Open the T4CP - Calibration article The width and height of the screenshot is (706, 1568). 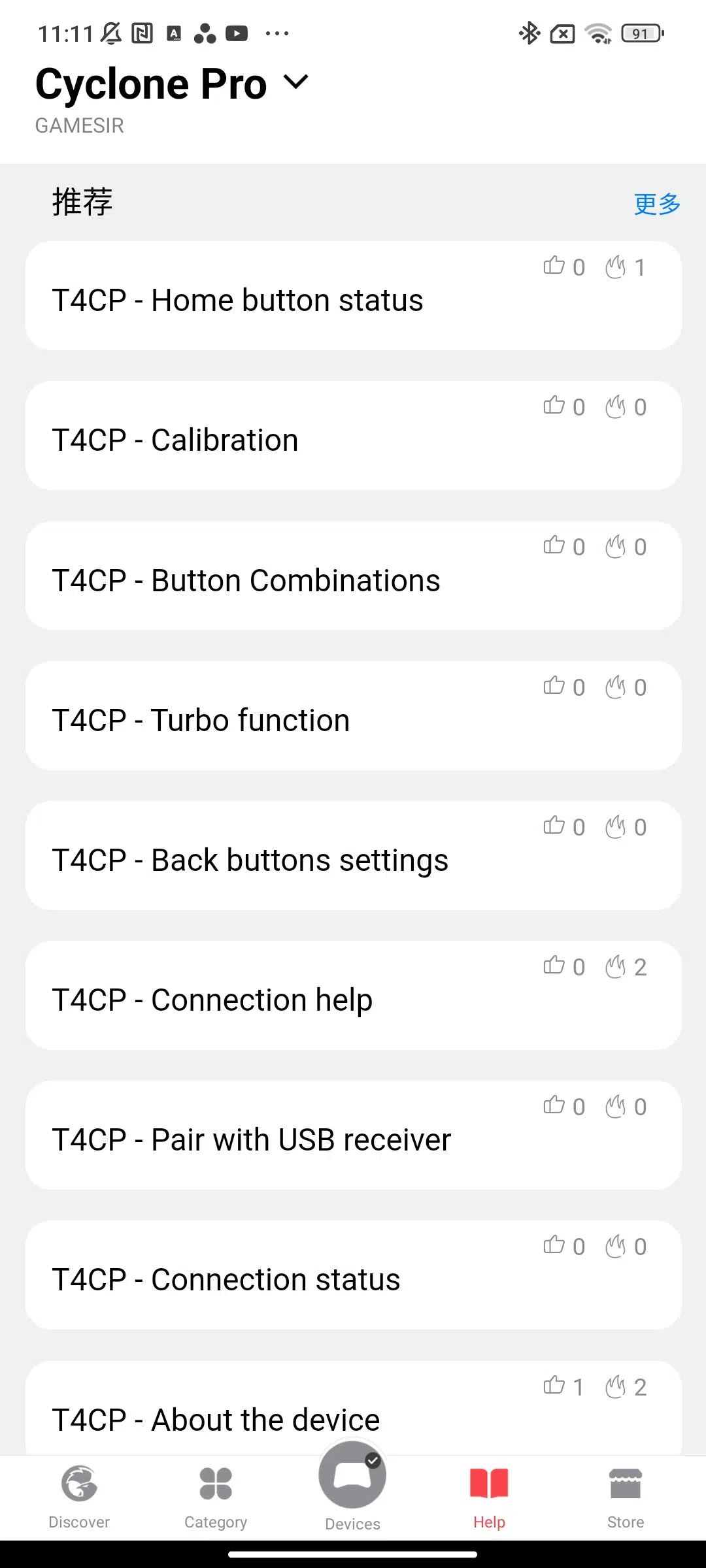pyautogui.click(x=353, y=436)
